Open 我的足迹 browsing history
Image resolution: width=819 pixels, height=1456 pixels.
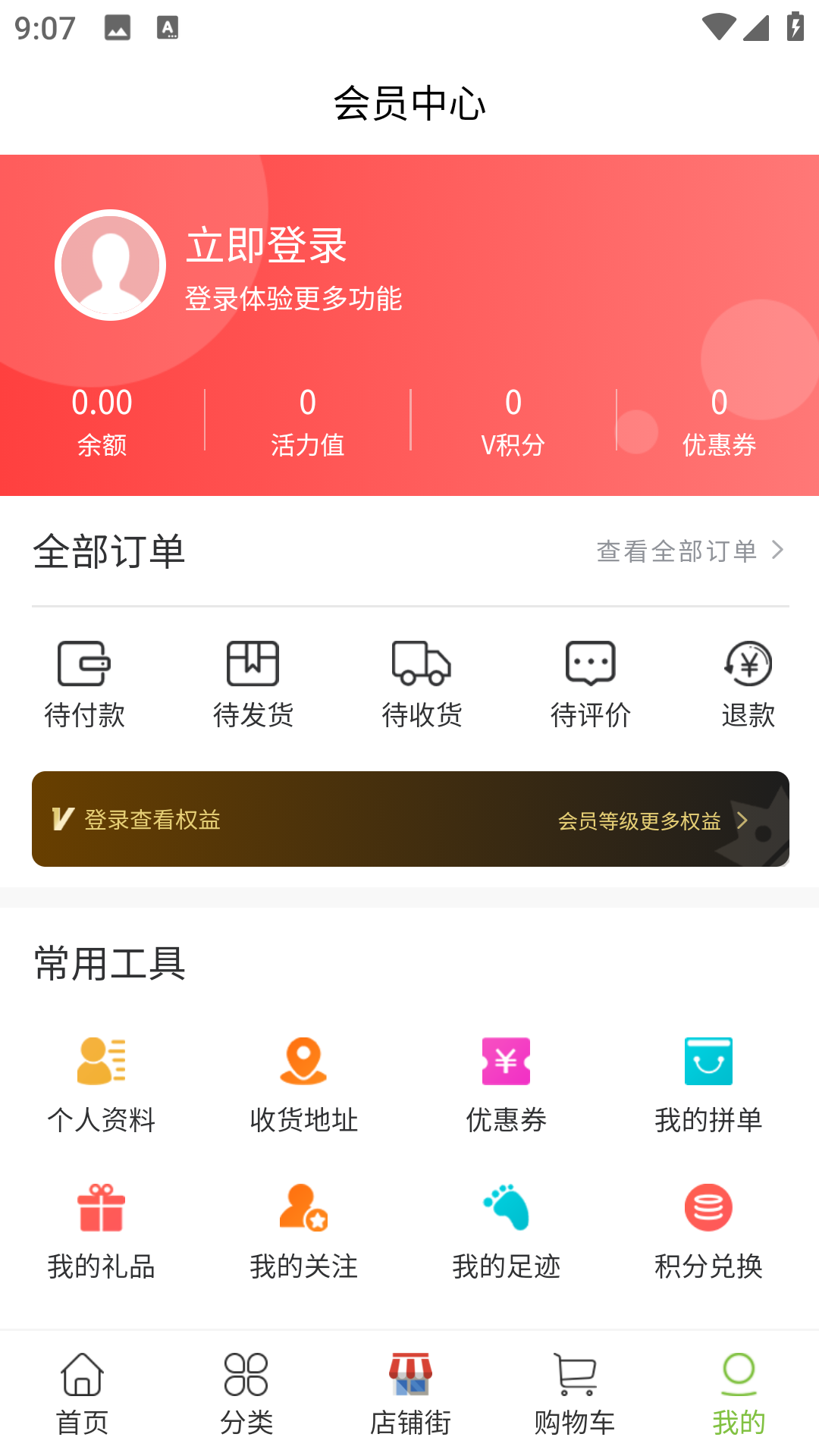pos(506,1232)
